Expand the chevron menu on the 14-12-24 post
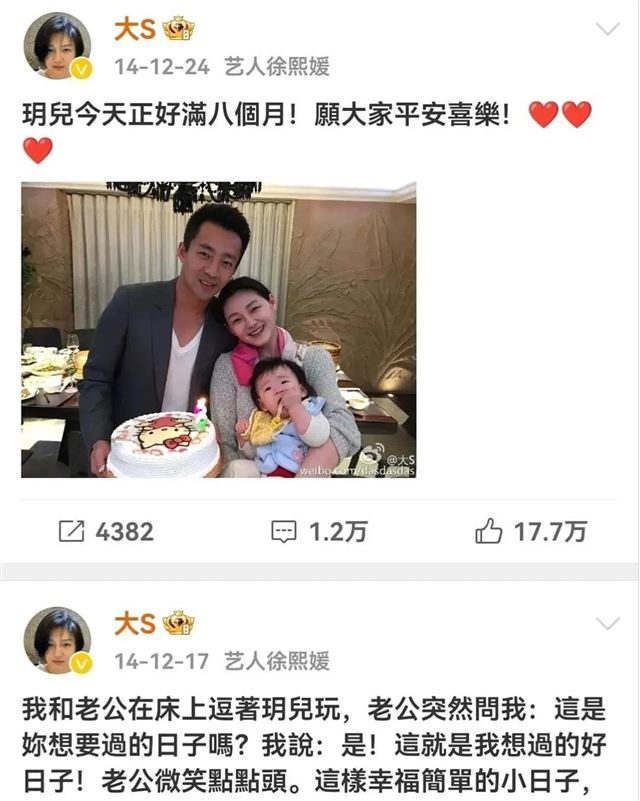 [607, 29]
